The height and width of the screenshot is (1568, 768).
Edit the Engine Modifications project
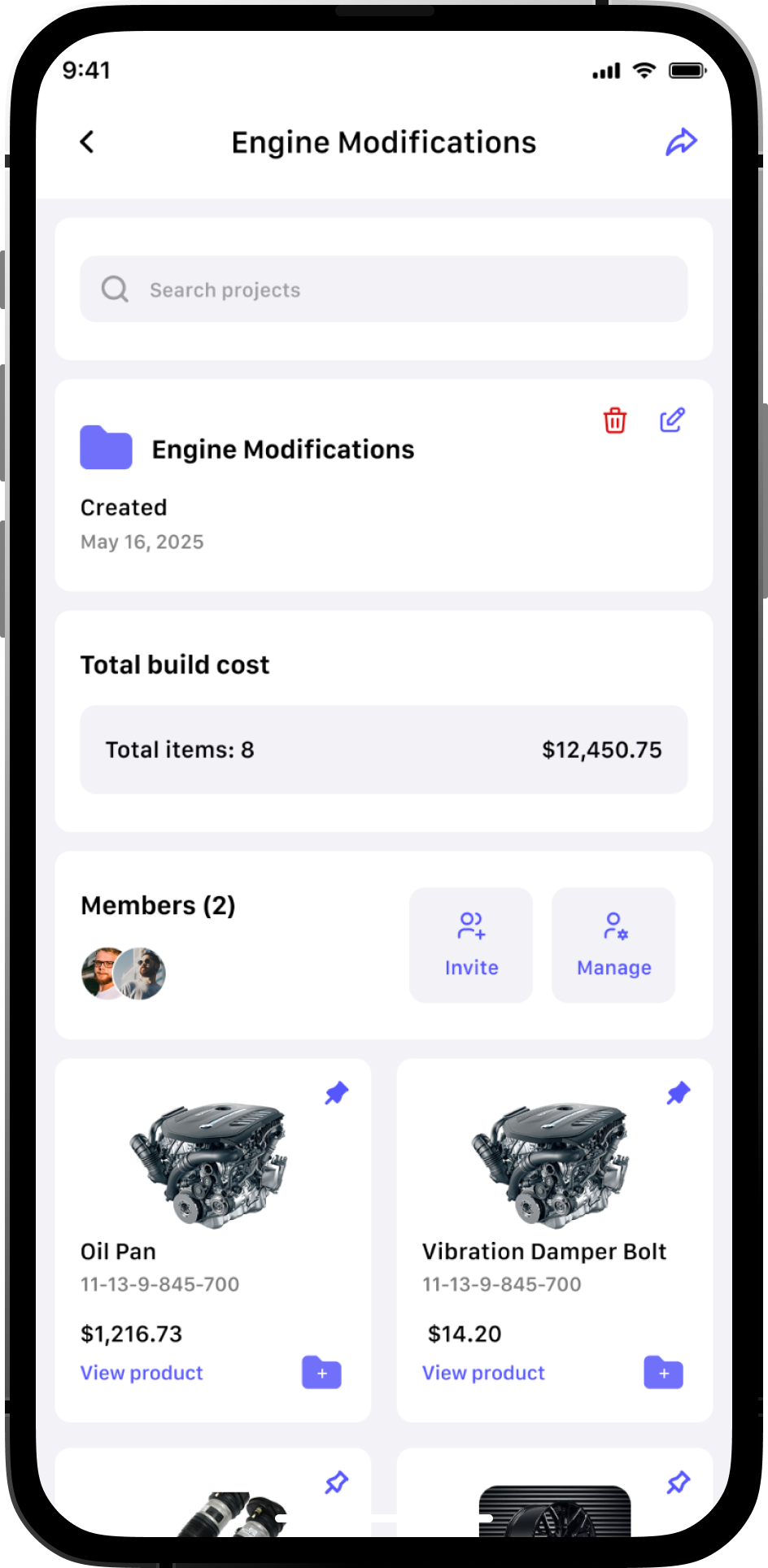(672, 420)
